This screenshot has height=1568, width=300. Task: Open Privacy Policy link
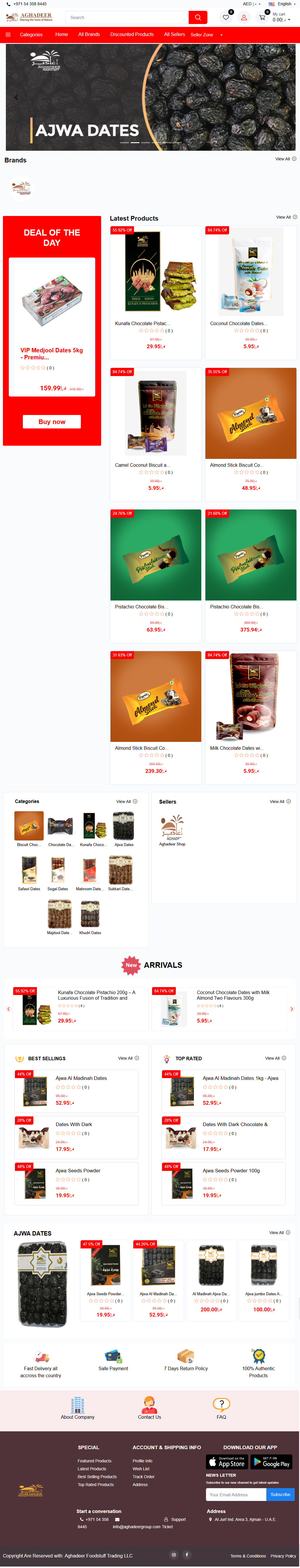(283, 1555)
